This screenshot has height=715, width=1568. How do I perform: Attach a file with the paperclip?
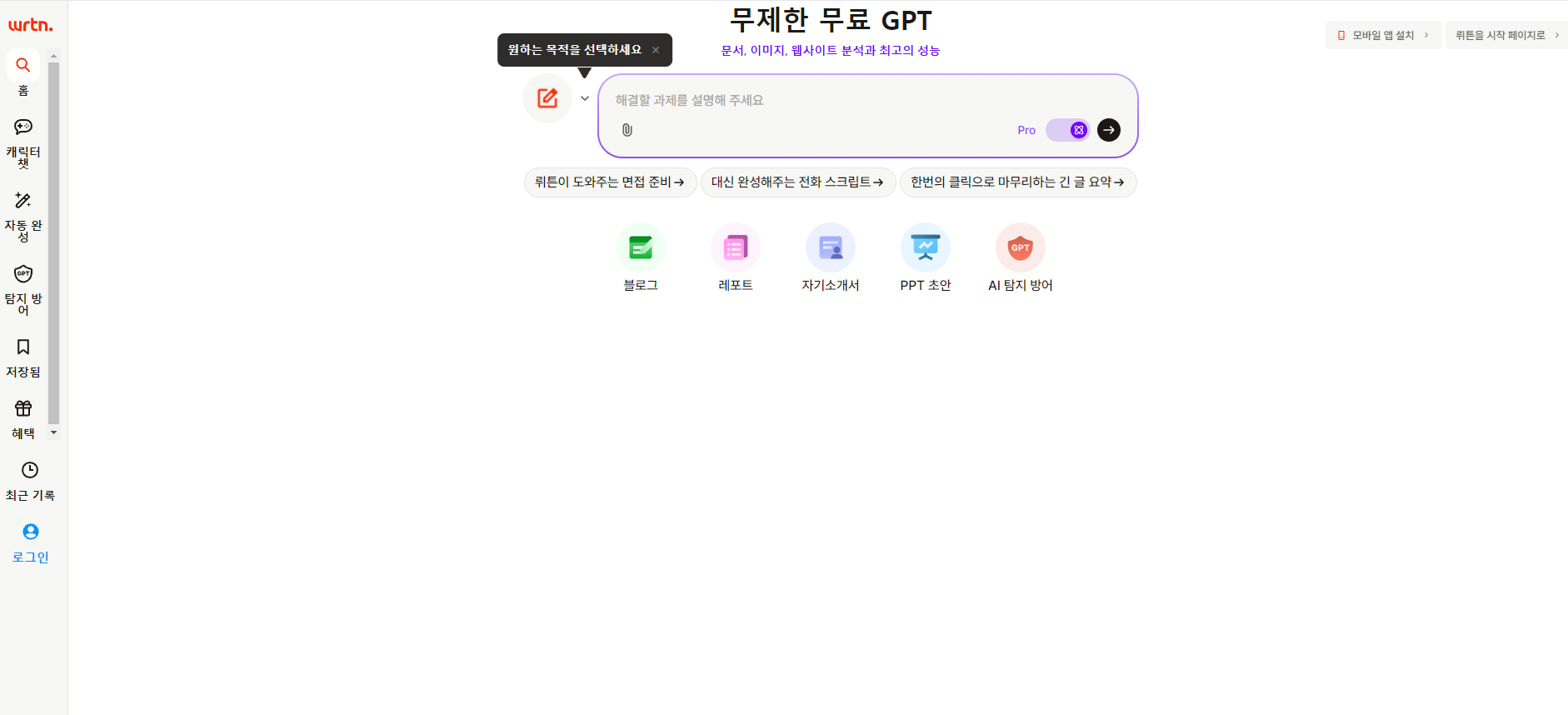click(627, 130)
